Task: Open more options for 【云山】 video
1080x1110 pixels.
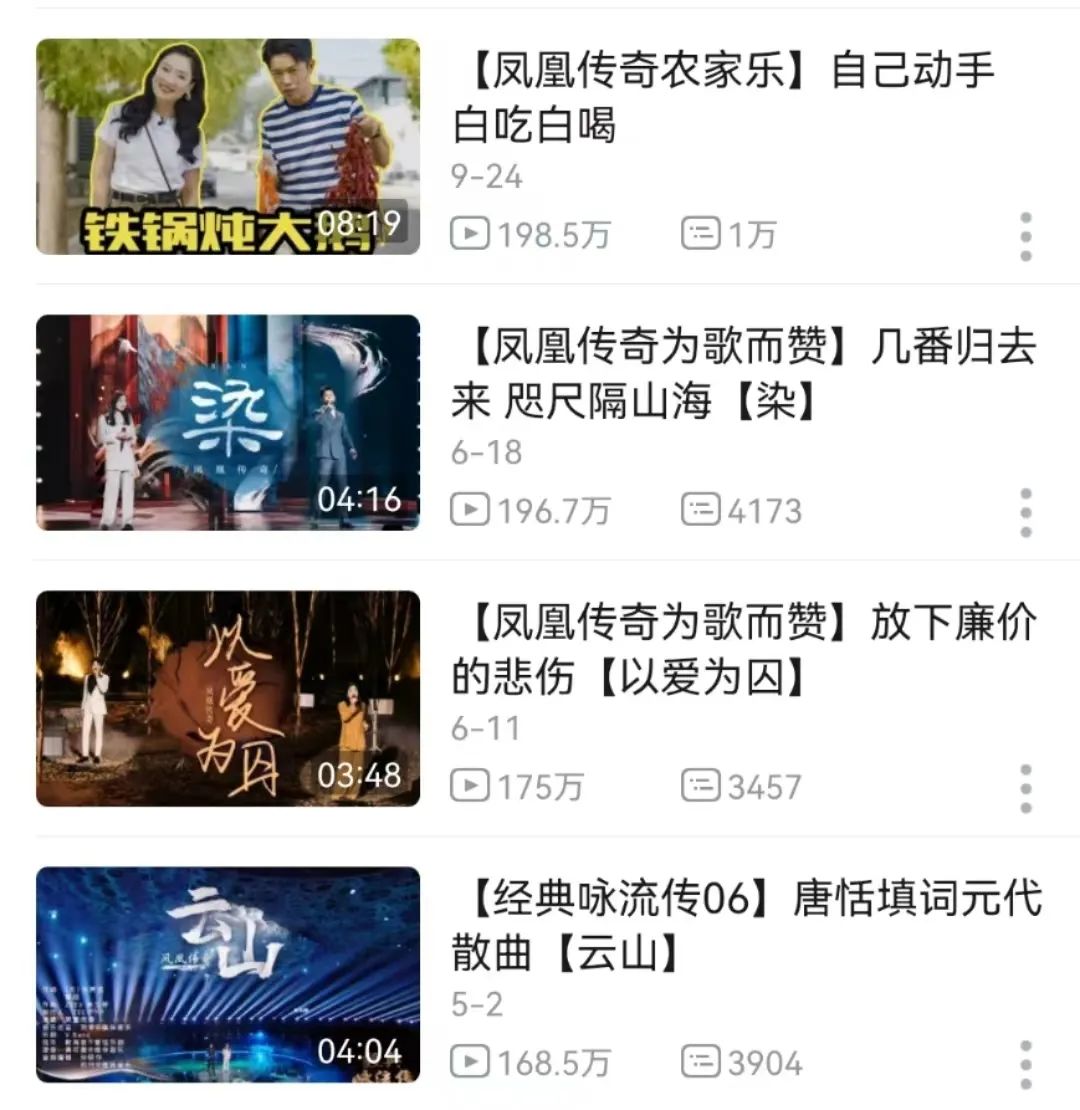Action: click(1025, 1065)
